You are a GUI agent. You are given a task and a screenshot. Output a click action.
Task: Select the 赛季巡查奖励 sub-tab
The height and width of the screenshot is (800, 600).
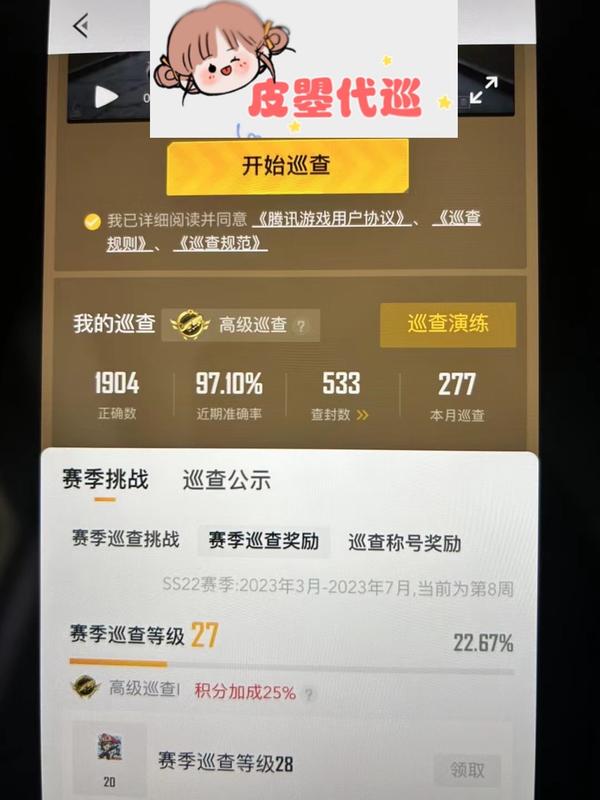(x=263, y=541)
